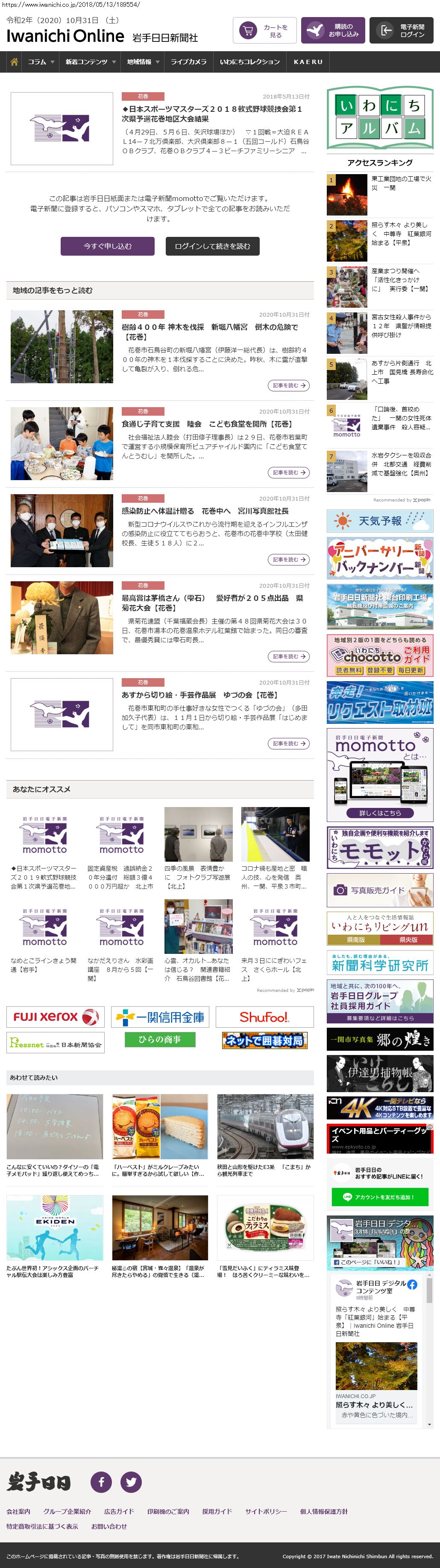Open the 天気予報 weather banner
The height and width of the screenshot is (1568, 440).
[x=380, y=521]
